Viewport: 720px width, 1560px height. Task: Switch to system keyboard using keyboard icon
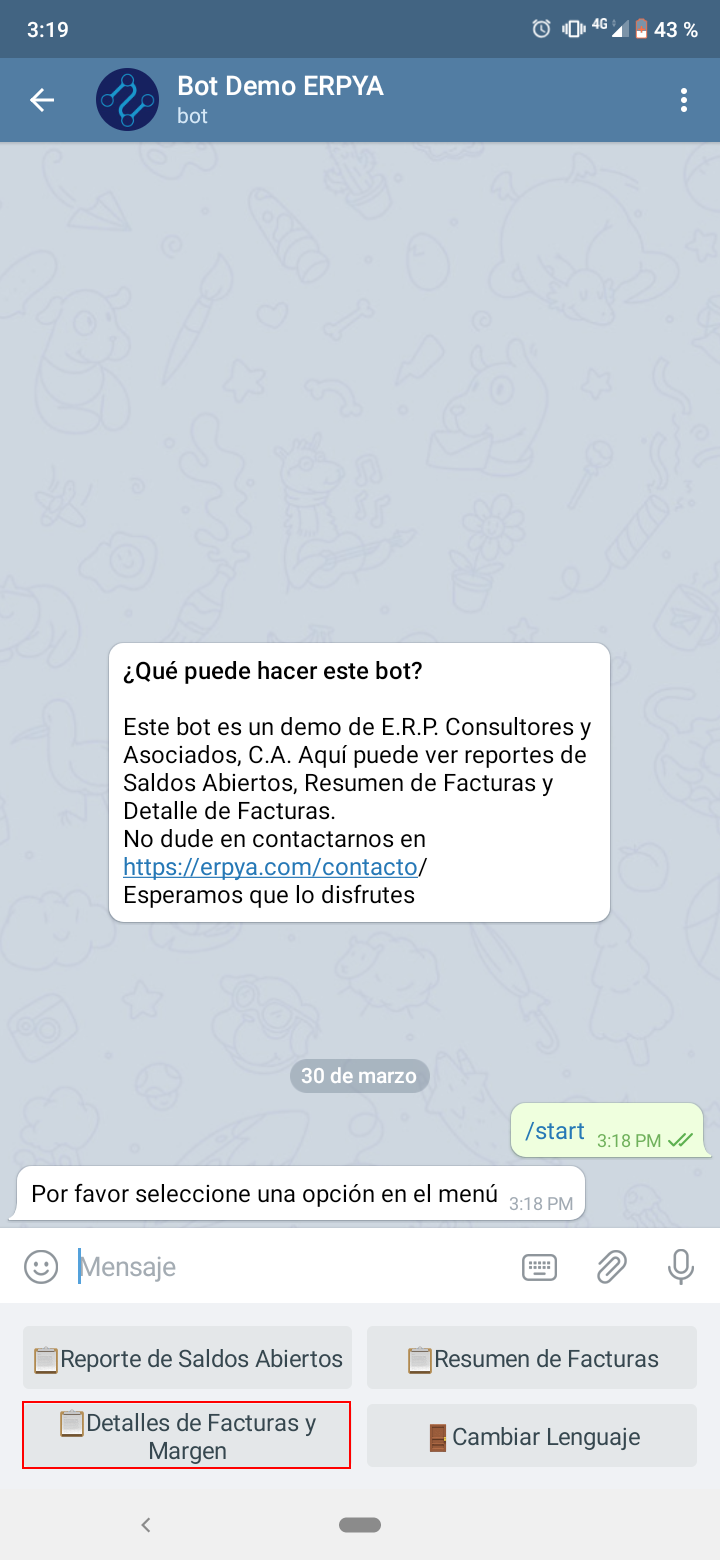[539, 1266]
